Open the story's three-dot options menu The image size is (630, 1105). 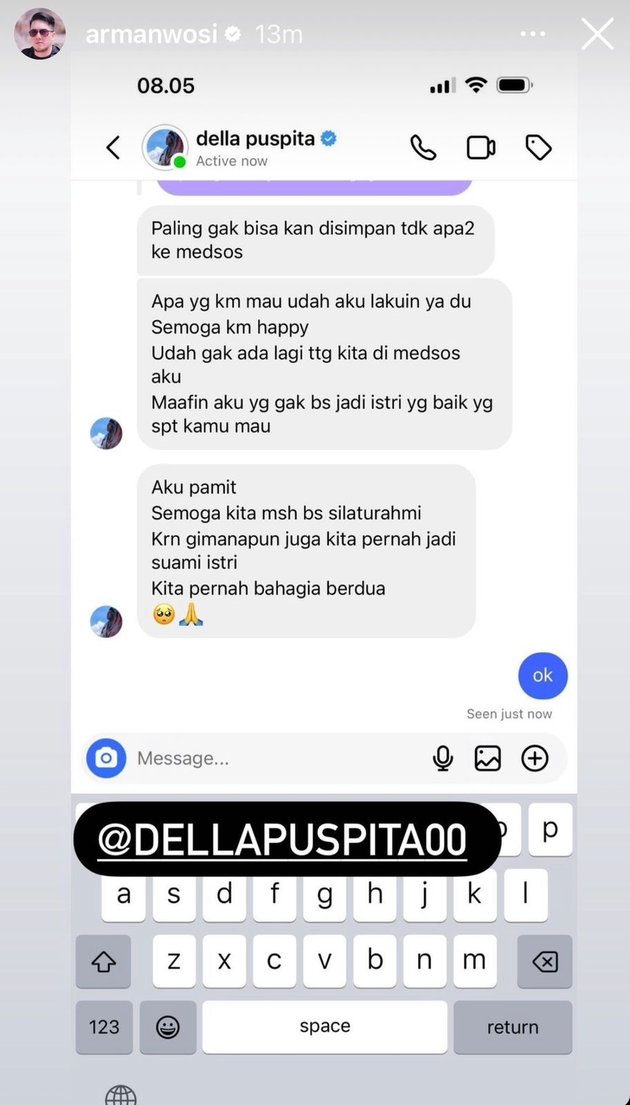(534, 34)
